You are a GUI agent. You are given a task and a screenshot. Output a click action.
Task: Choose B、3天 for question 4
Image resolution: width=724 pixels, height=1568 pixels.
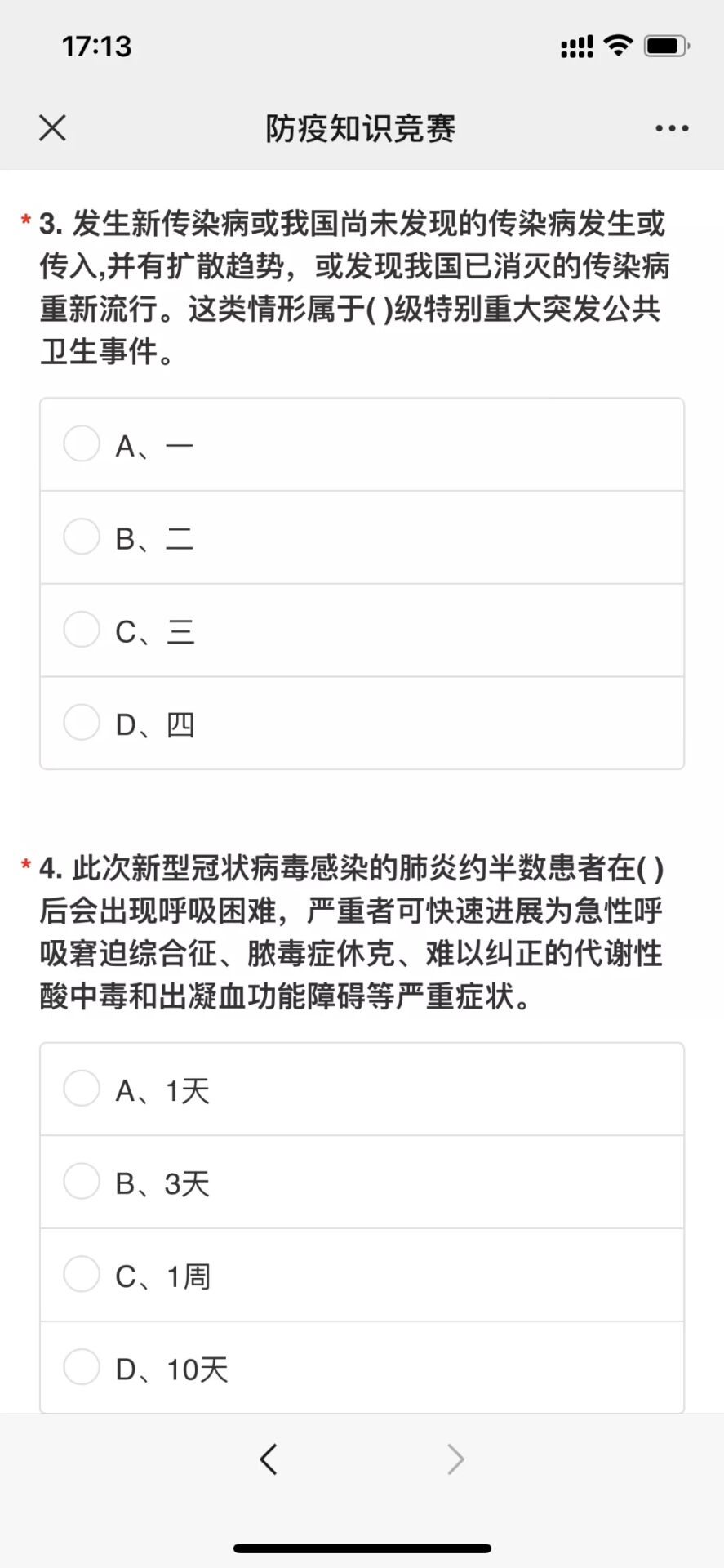82,1182
